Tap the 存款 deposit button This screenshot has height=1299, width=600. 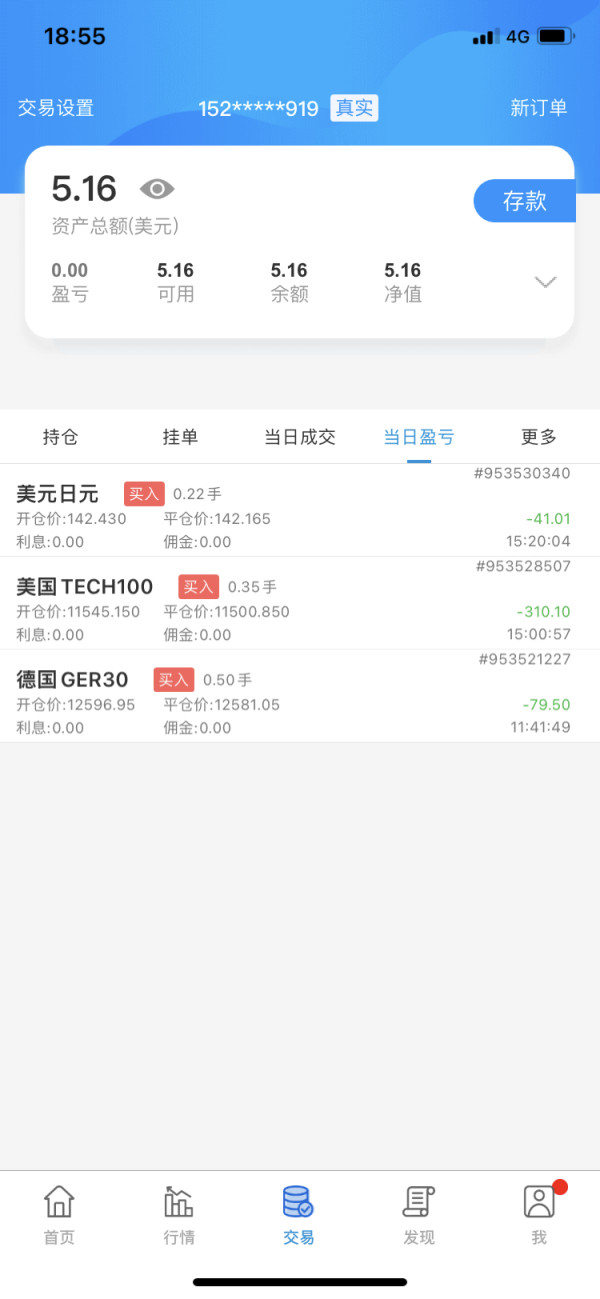click(x=524, y=201)
